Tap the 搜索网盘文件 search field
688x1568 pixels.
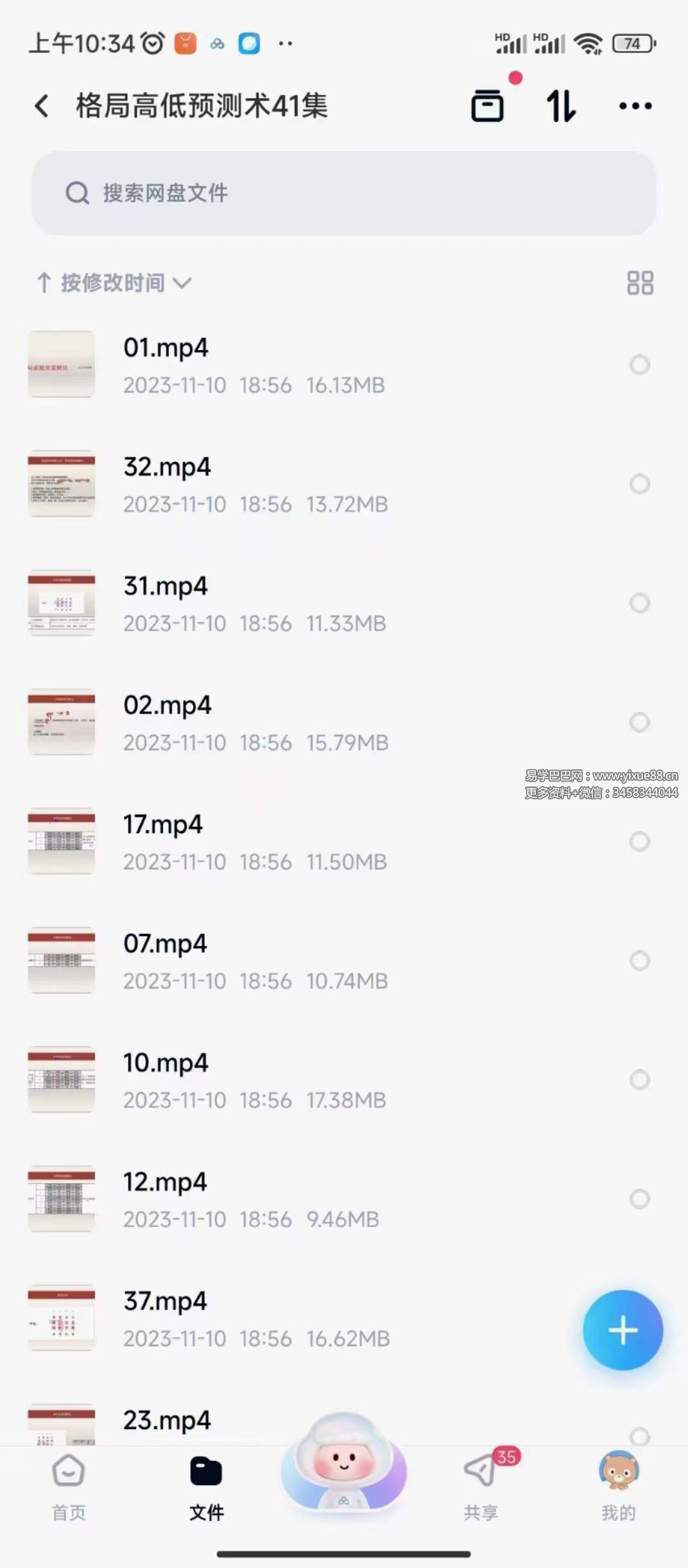pos(344,193)
